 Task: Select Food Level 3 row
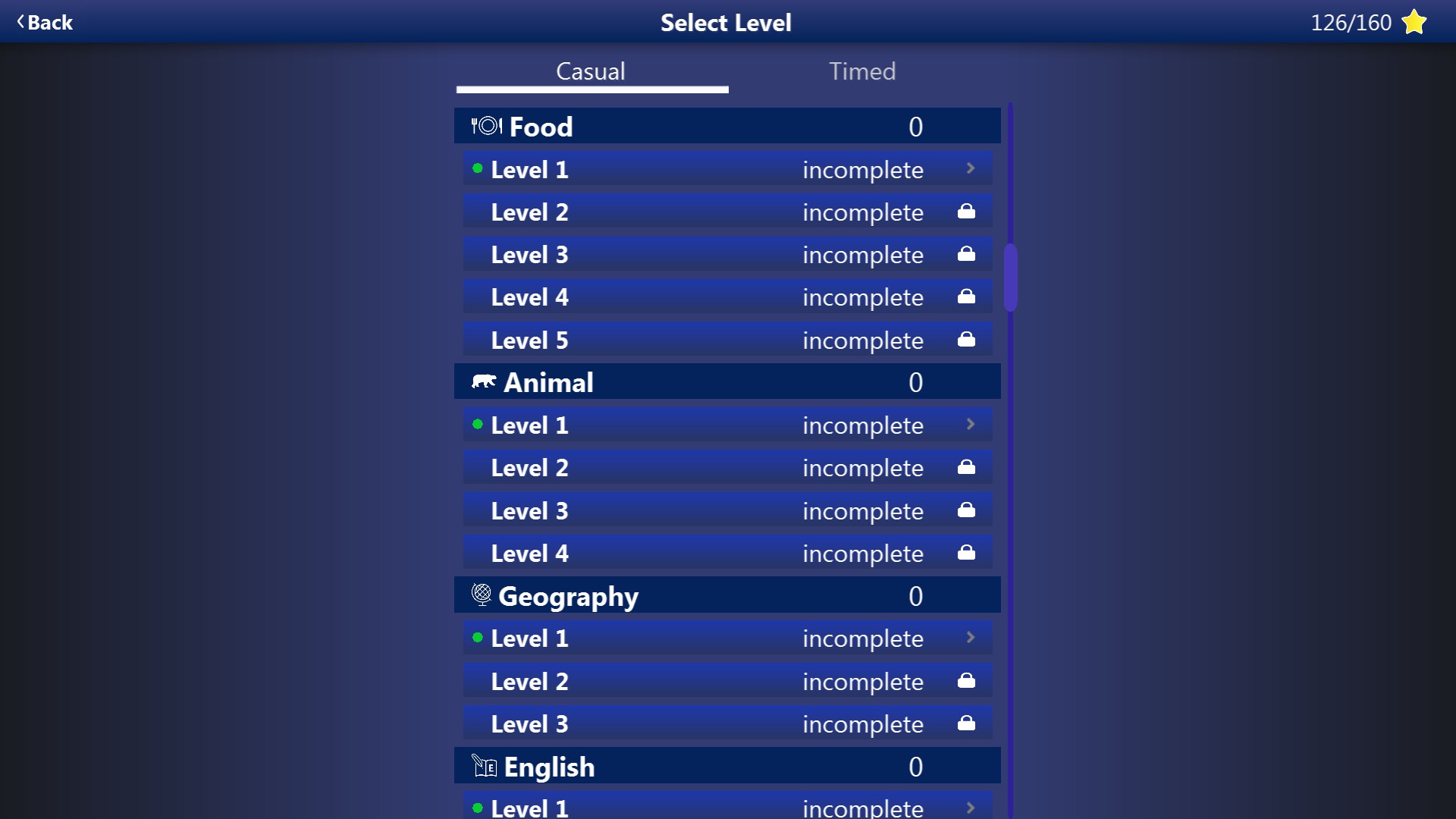pos(726,255)
